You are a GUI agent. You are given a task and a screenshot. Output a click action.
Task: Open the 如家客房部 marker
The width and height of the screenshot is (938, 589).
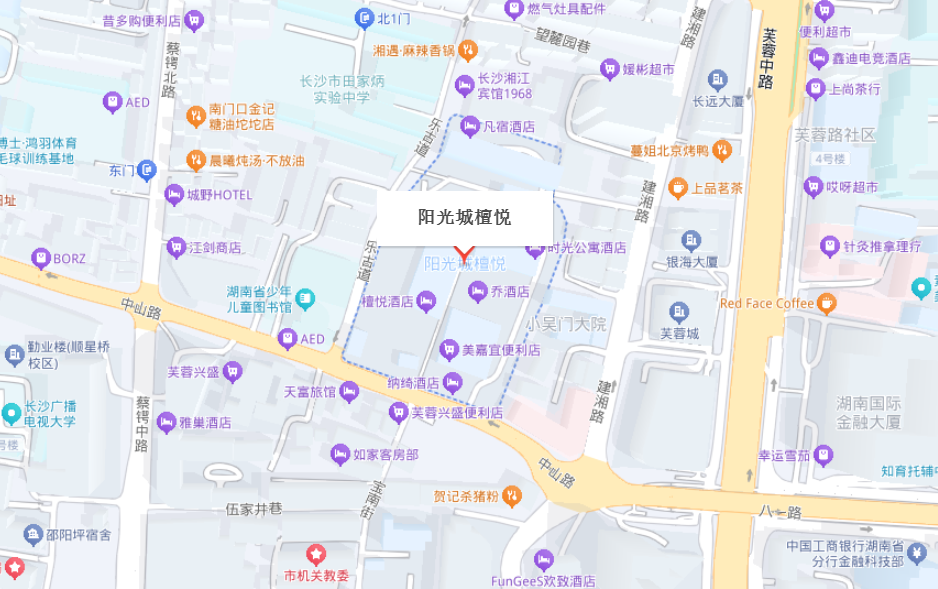[x=340, y=454]
